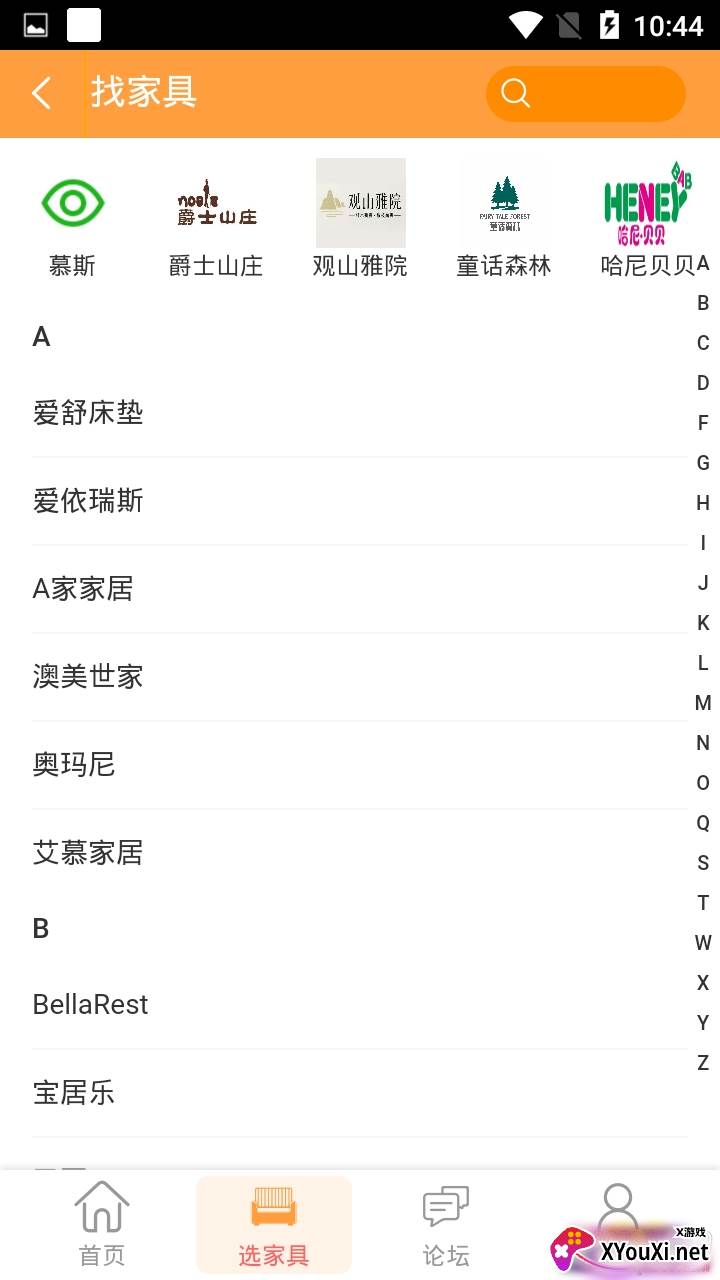Switch to the 首页 tab
Viewport: 720px width, 1280px height.
[102, 1224]
